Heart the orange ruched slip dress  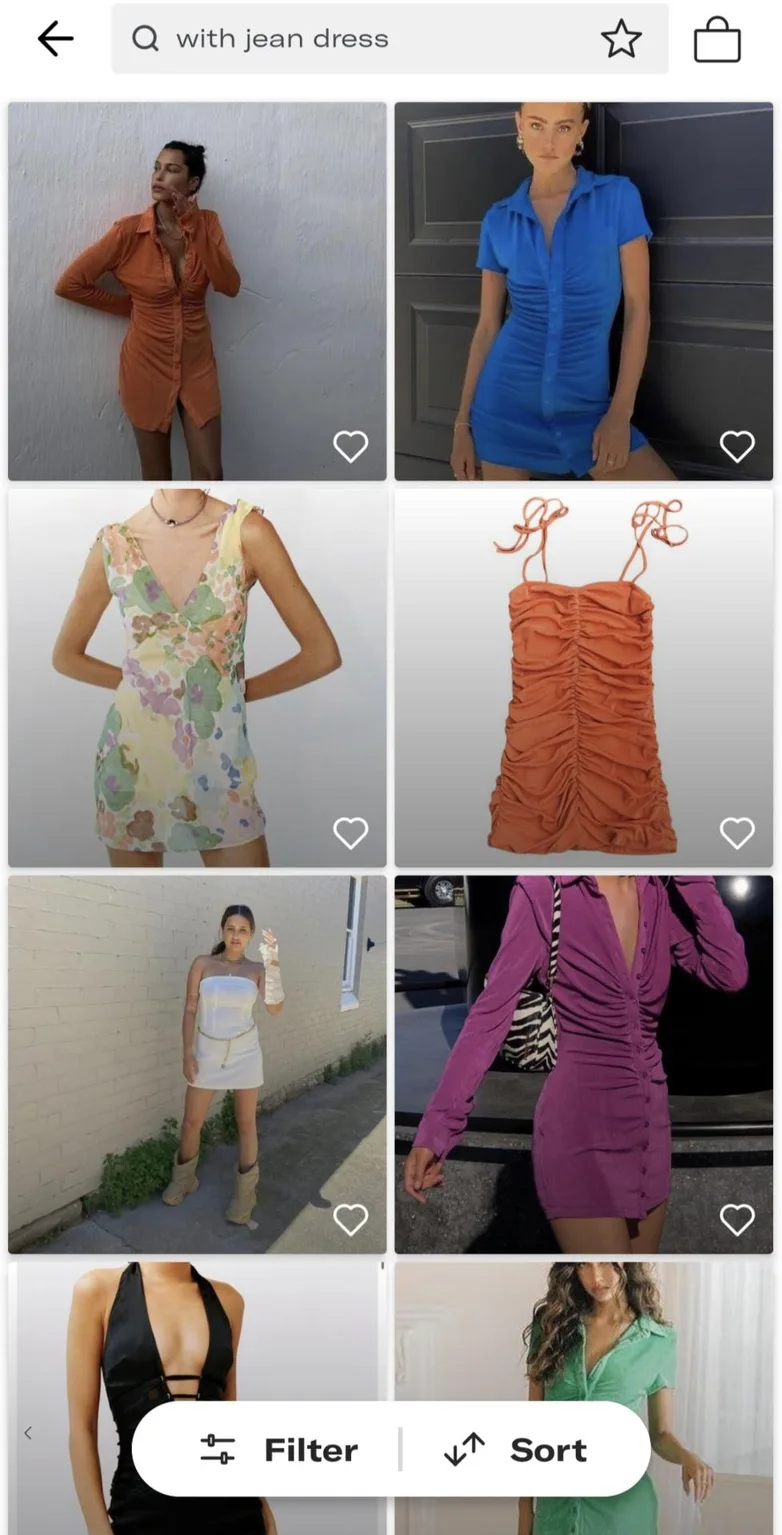click(737, 831)
